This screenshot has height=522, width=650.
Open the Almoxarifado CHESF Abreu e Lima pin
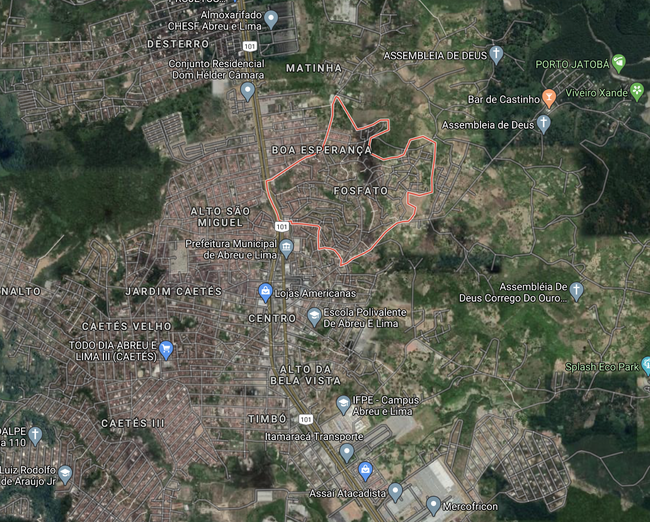pos(271,18)
